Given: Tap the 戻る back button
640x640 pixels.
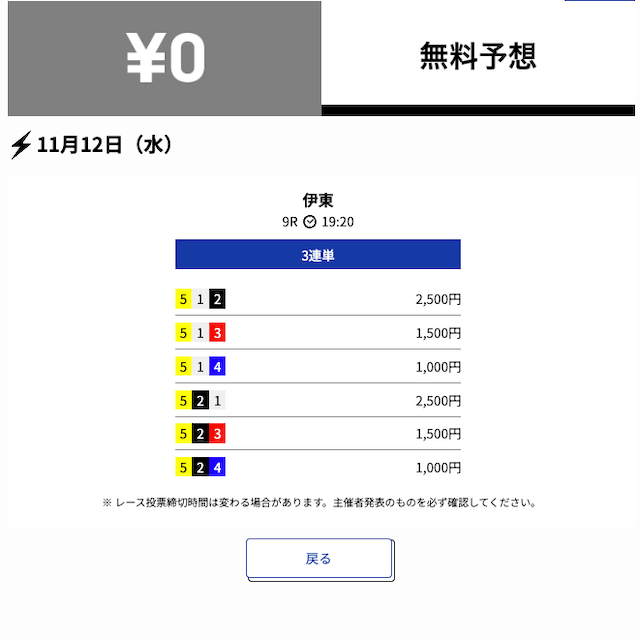Looking at the screenshot, I should [x=319, y=558].
